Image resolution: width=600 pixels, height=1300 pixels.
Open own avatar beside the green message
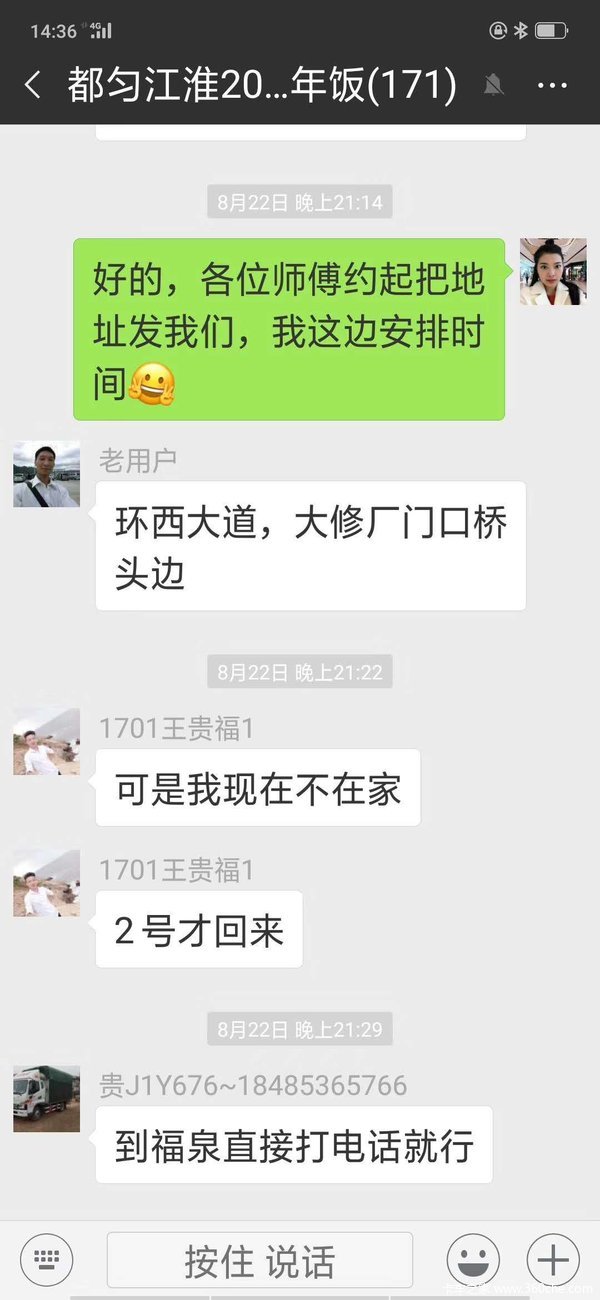[x=553, y=271]
